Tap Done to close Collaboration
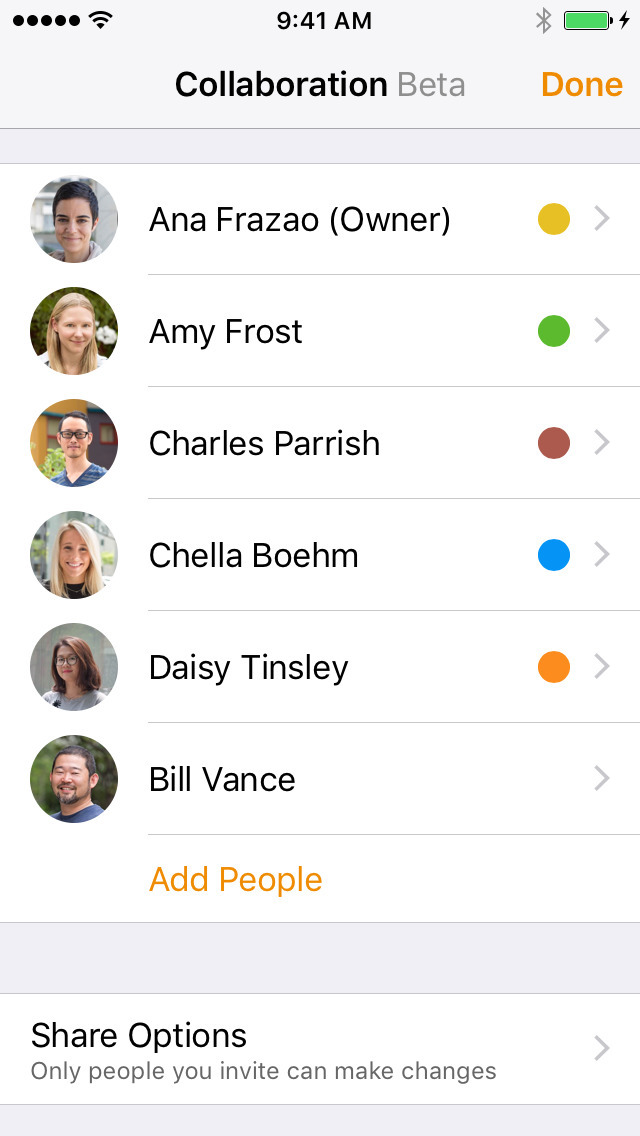 [581, 85]
